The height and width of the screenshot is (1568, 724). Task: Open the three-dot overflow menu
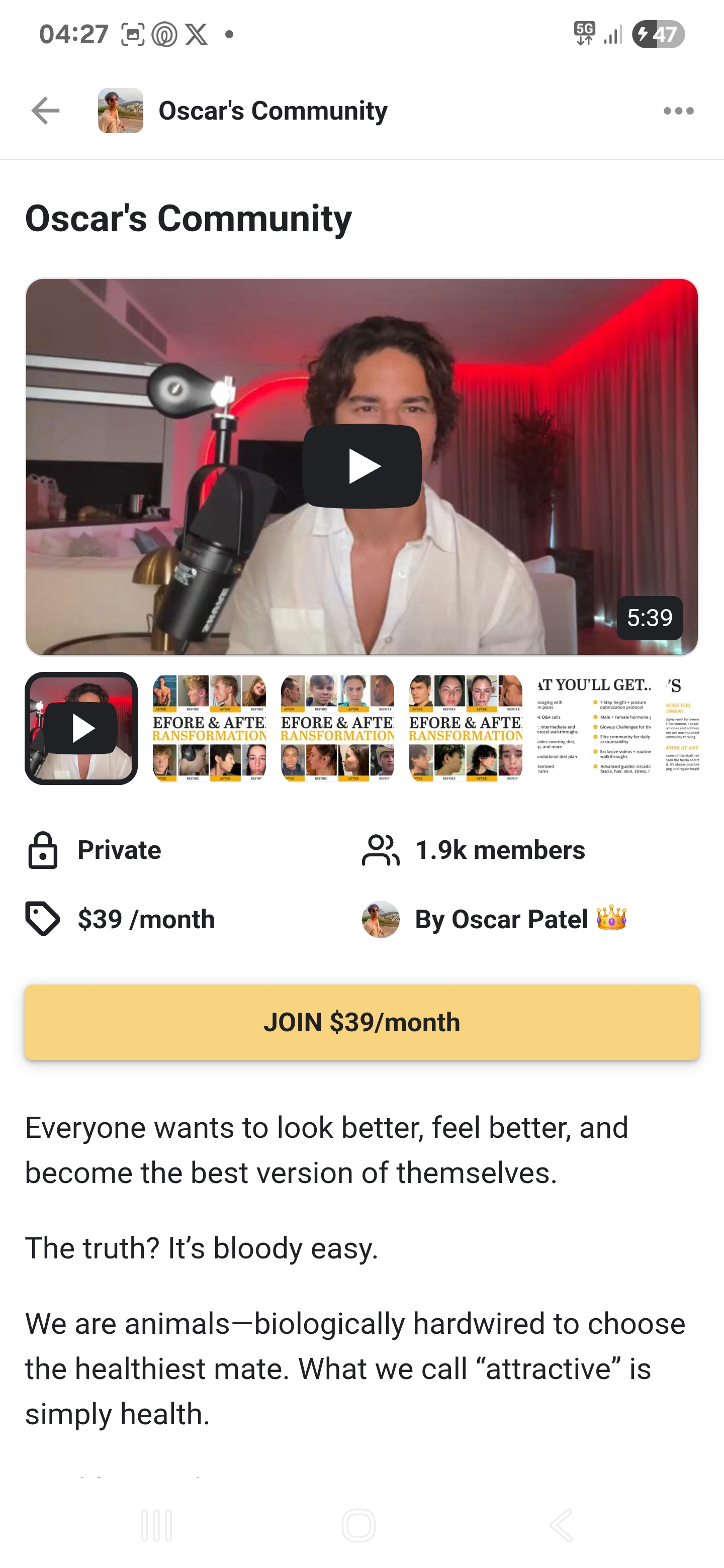(x=678, y=111)
